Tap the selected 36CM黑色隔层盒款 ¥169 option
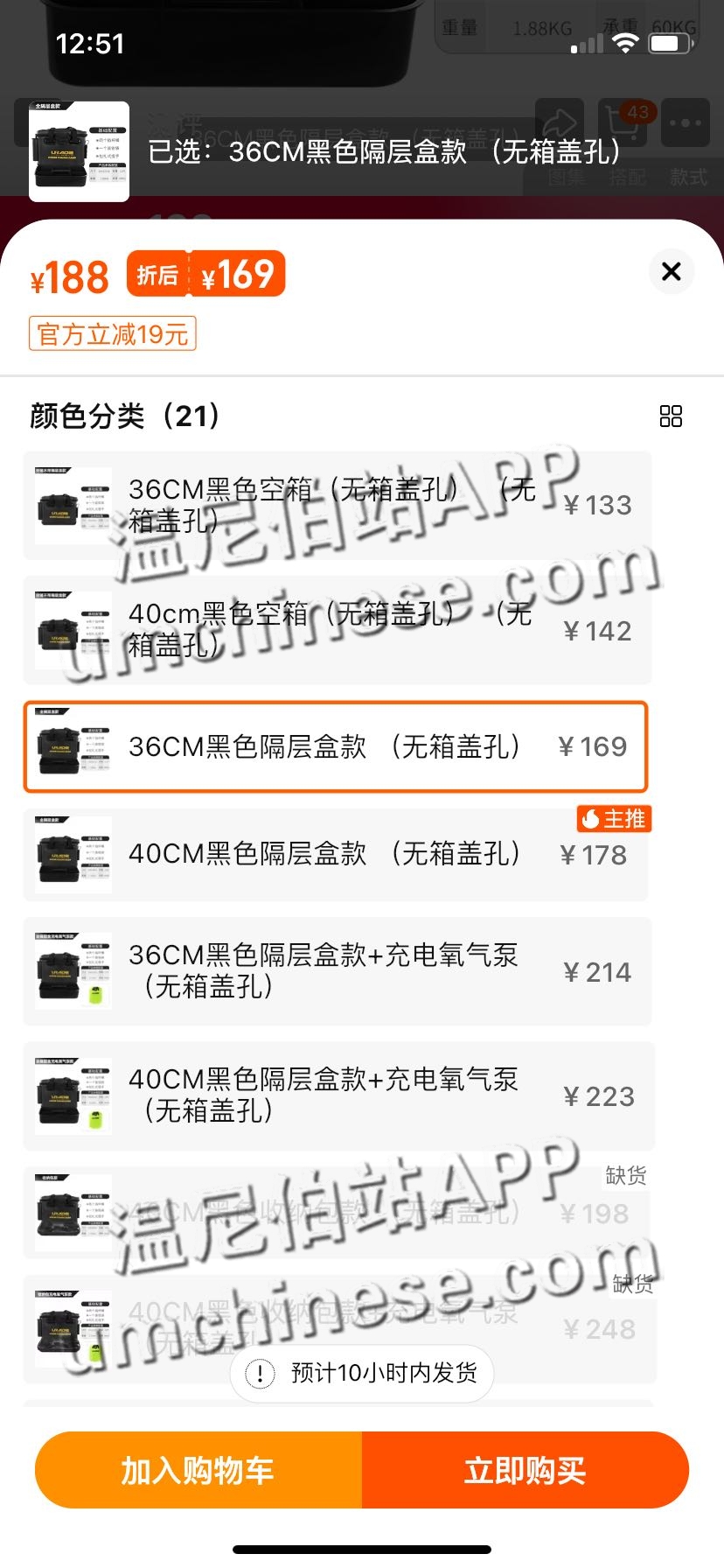This screenshot has width=724, height=1568. point(337,746)
